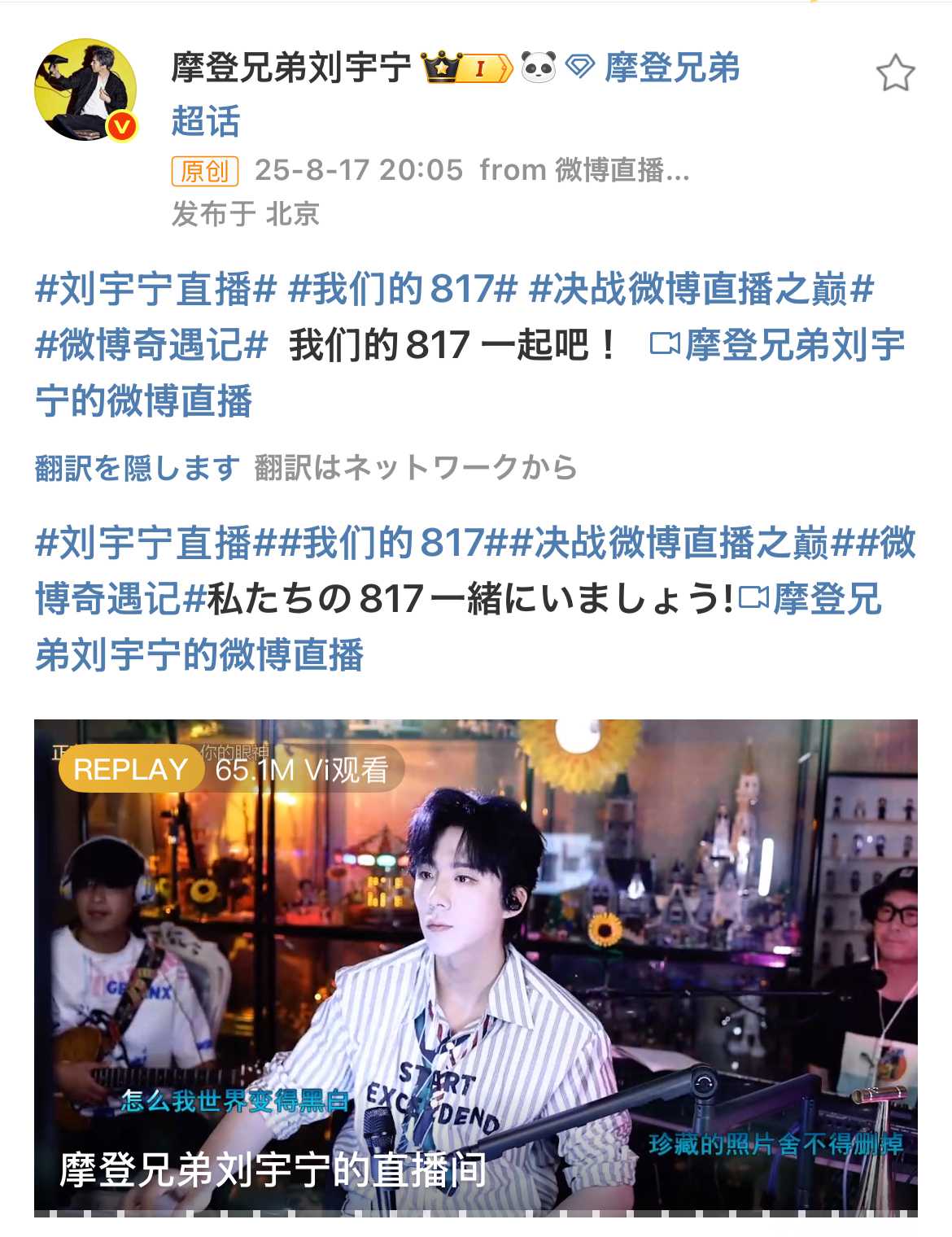
Task: Open the 摩登兄弟超话 super topic link
Action: 671,68
